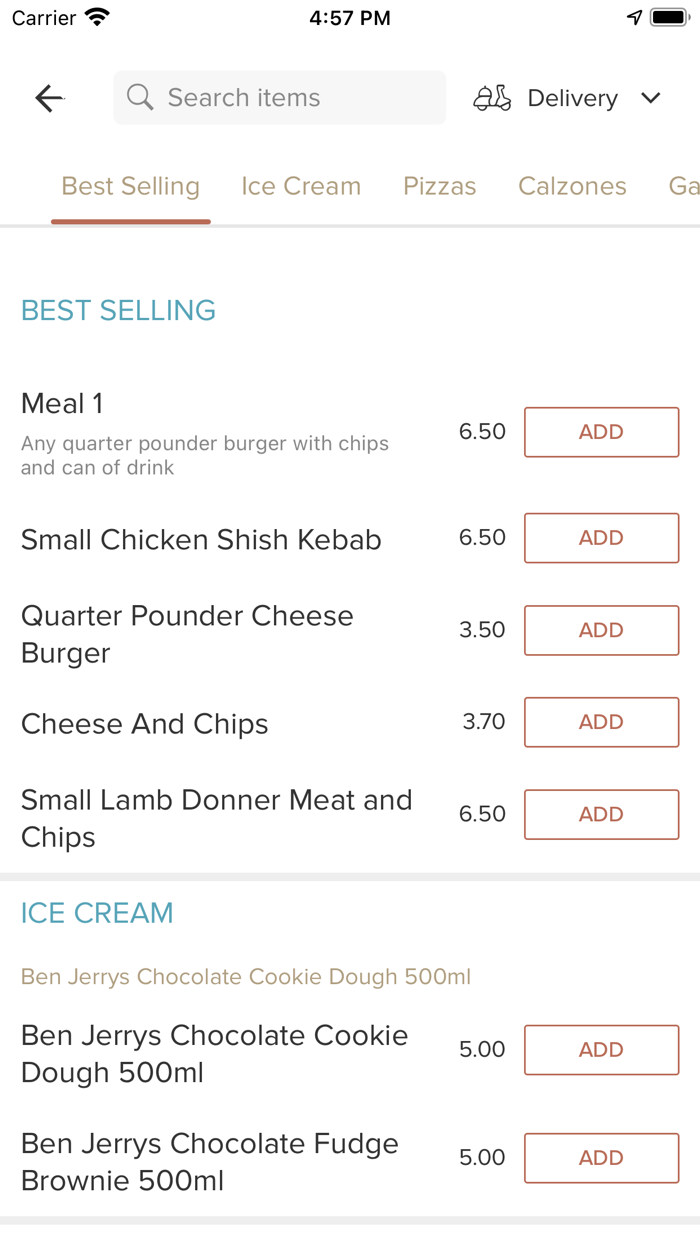
Task: Add Small Chicken Shish Kebab
Action: pos(601,538)
